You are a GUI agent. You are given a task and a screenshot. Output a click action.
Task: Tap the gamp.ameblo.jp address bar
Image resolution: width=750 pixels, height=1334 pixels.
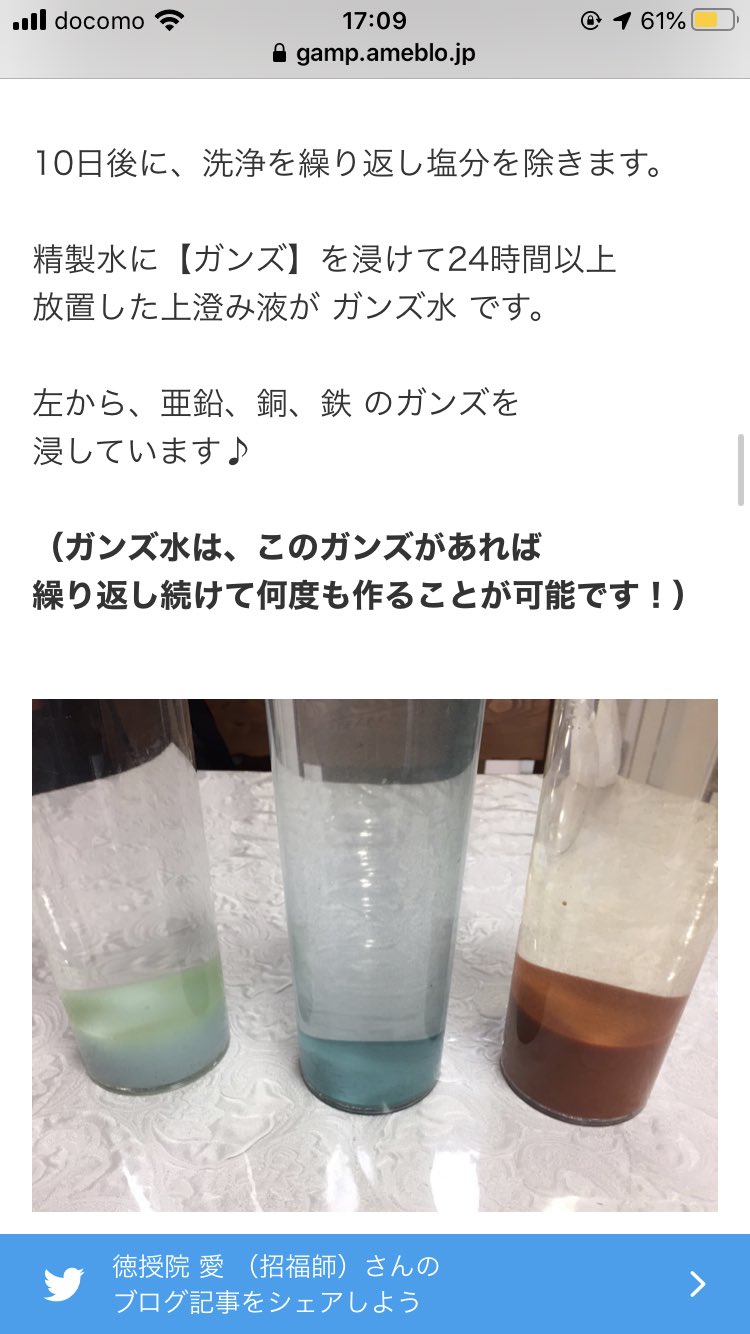(375, 54)
